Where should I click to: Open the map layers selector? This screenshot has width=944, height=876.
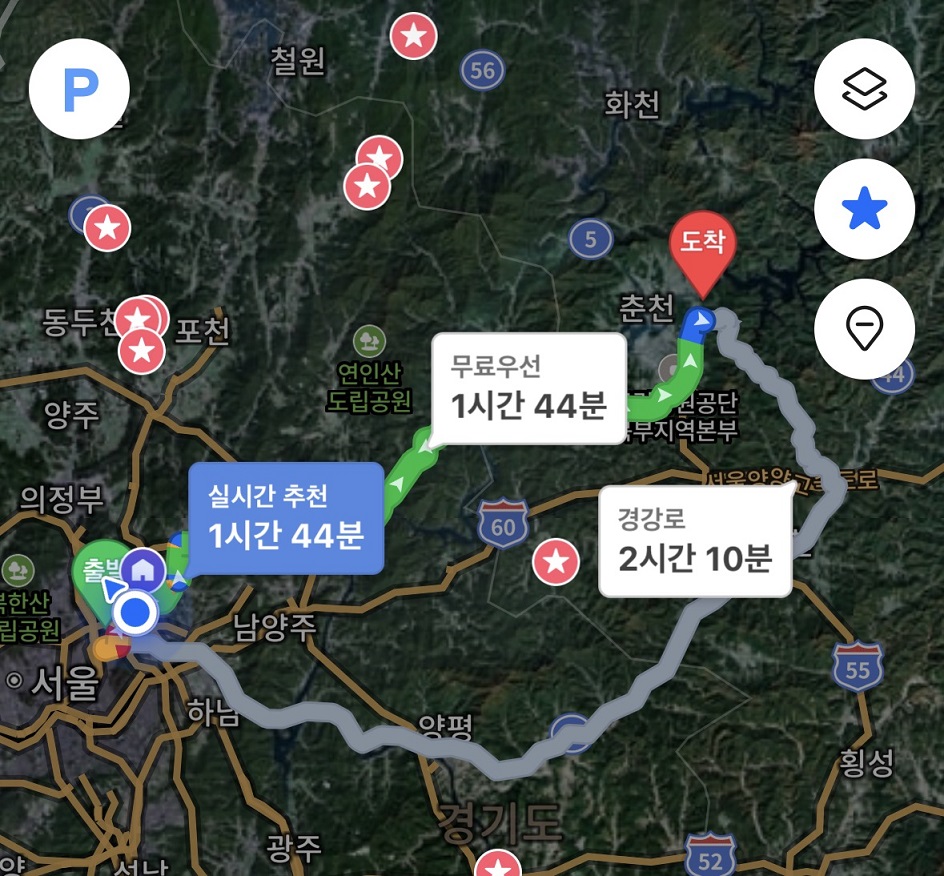[865, 89]
